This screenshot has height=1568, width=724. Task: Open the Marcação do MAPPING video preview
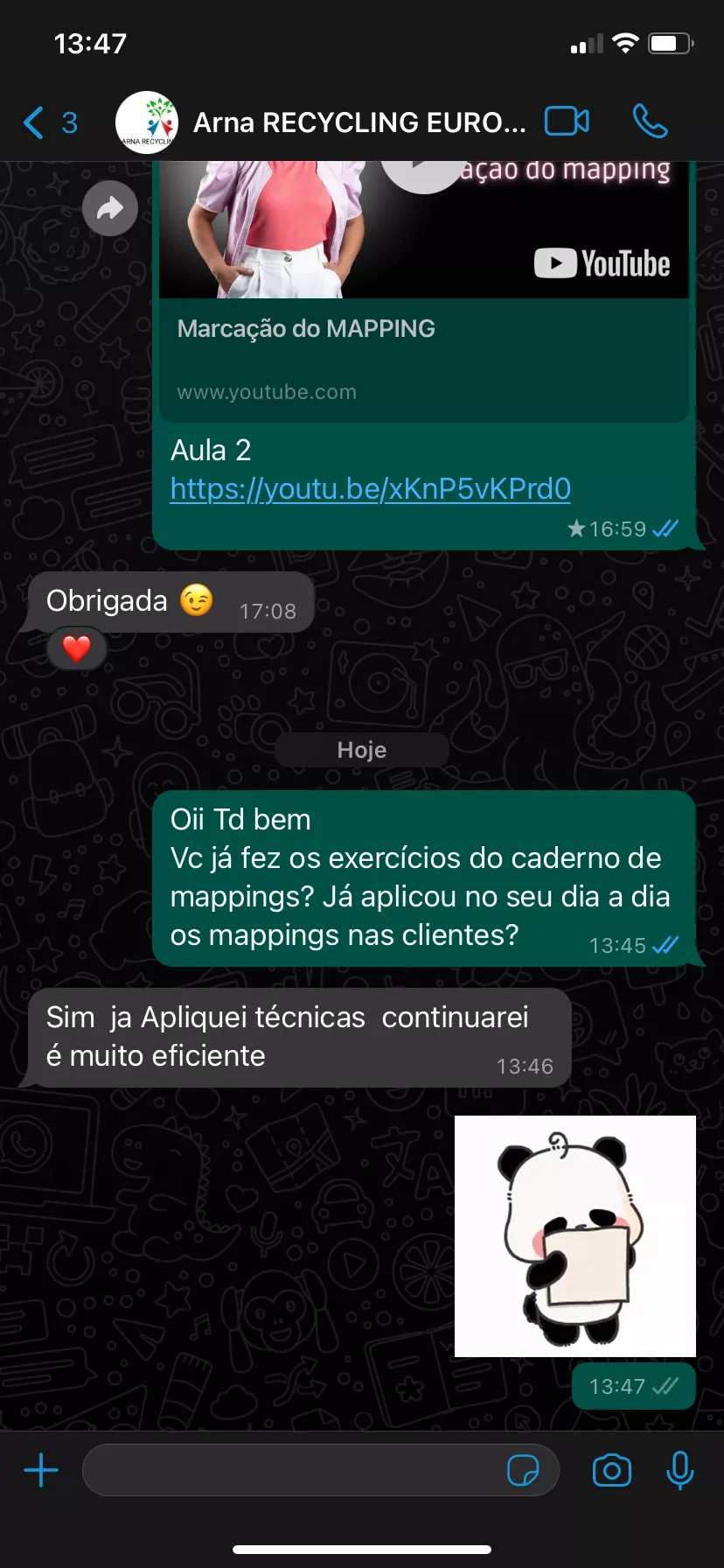click(424, 262)
